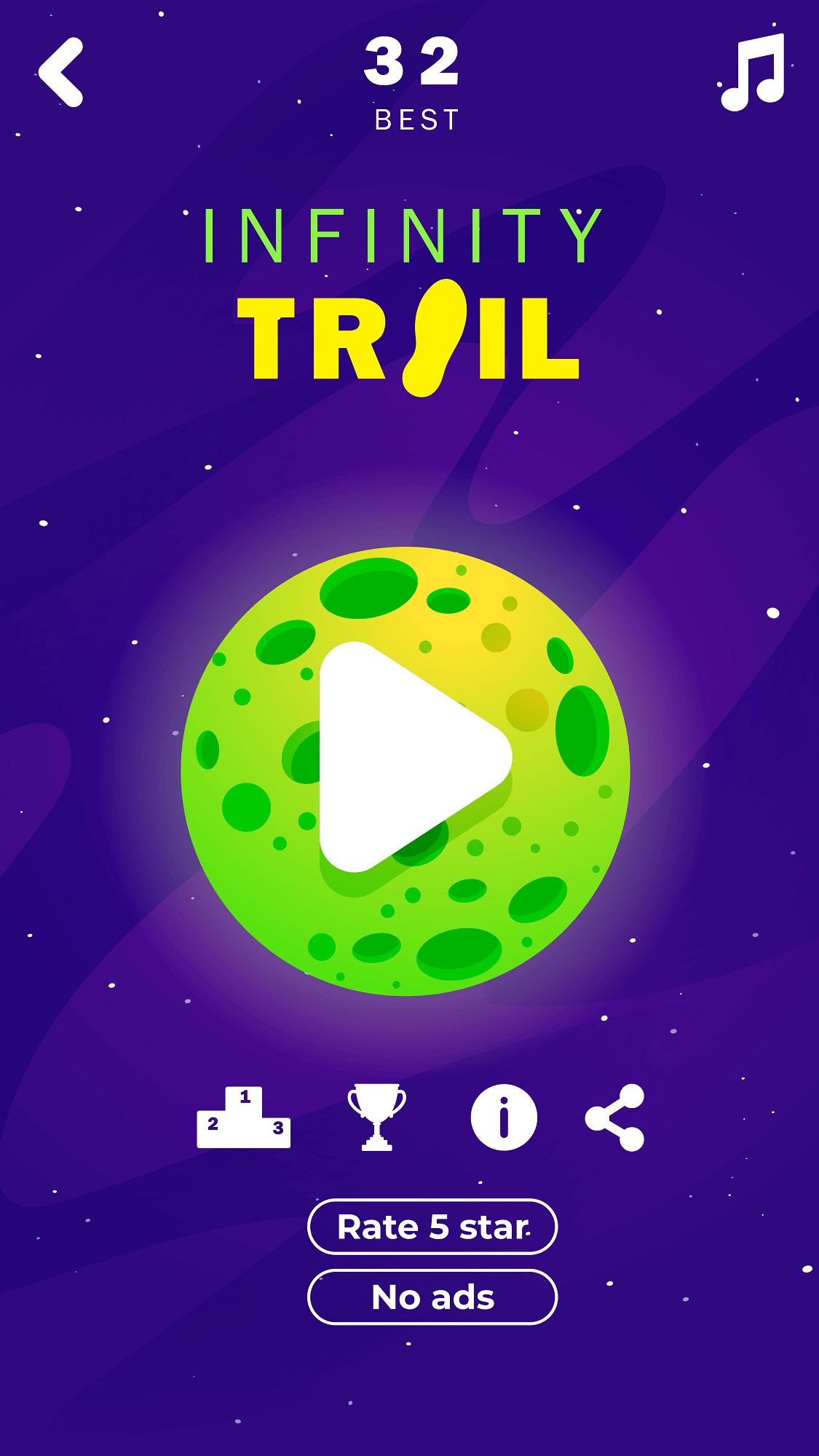Viewport: 819px width, 1456px height.
Task: Open the info icon
Action: 504,1117
